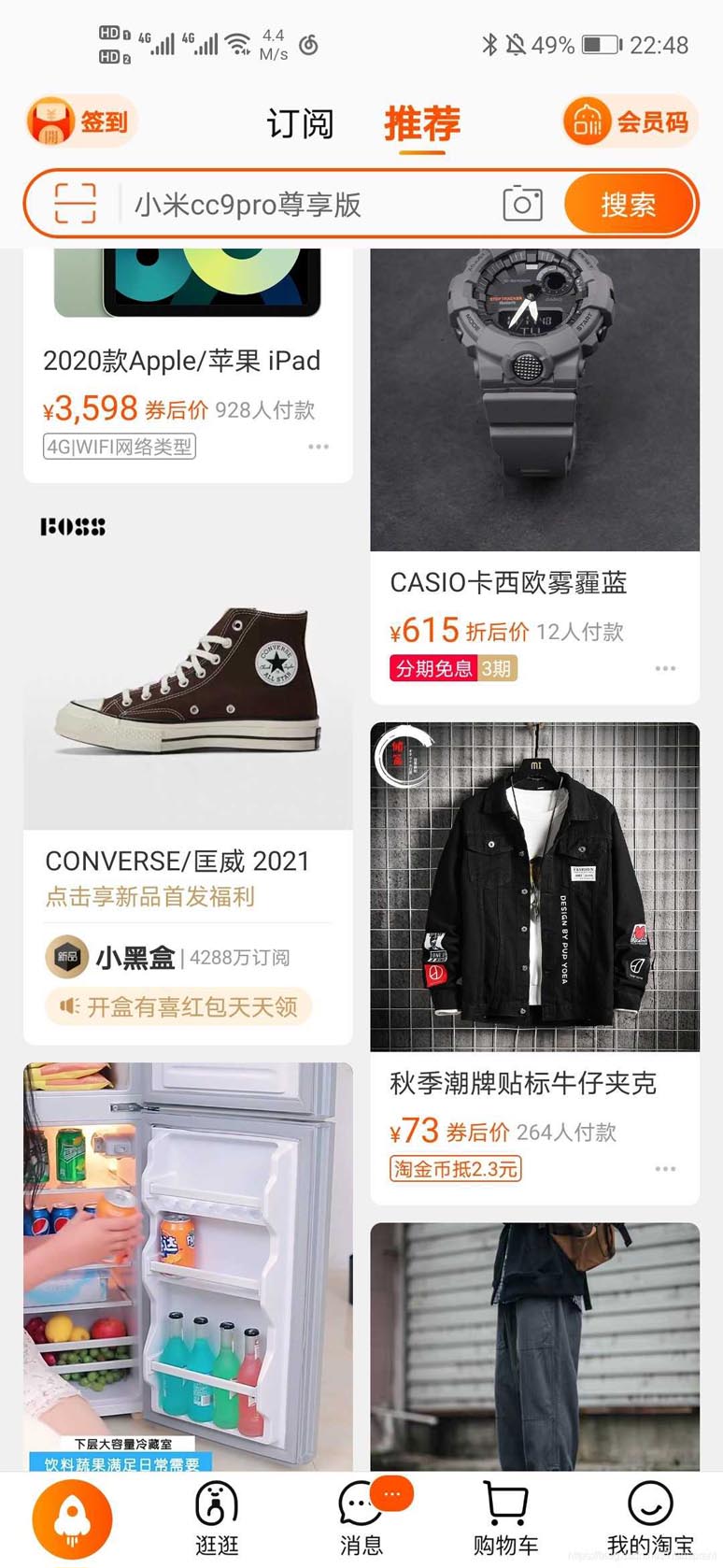Open more options on the denim jacket card

pyautogui.click(x=665, y=1169)
